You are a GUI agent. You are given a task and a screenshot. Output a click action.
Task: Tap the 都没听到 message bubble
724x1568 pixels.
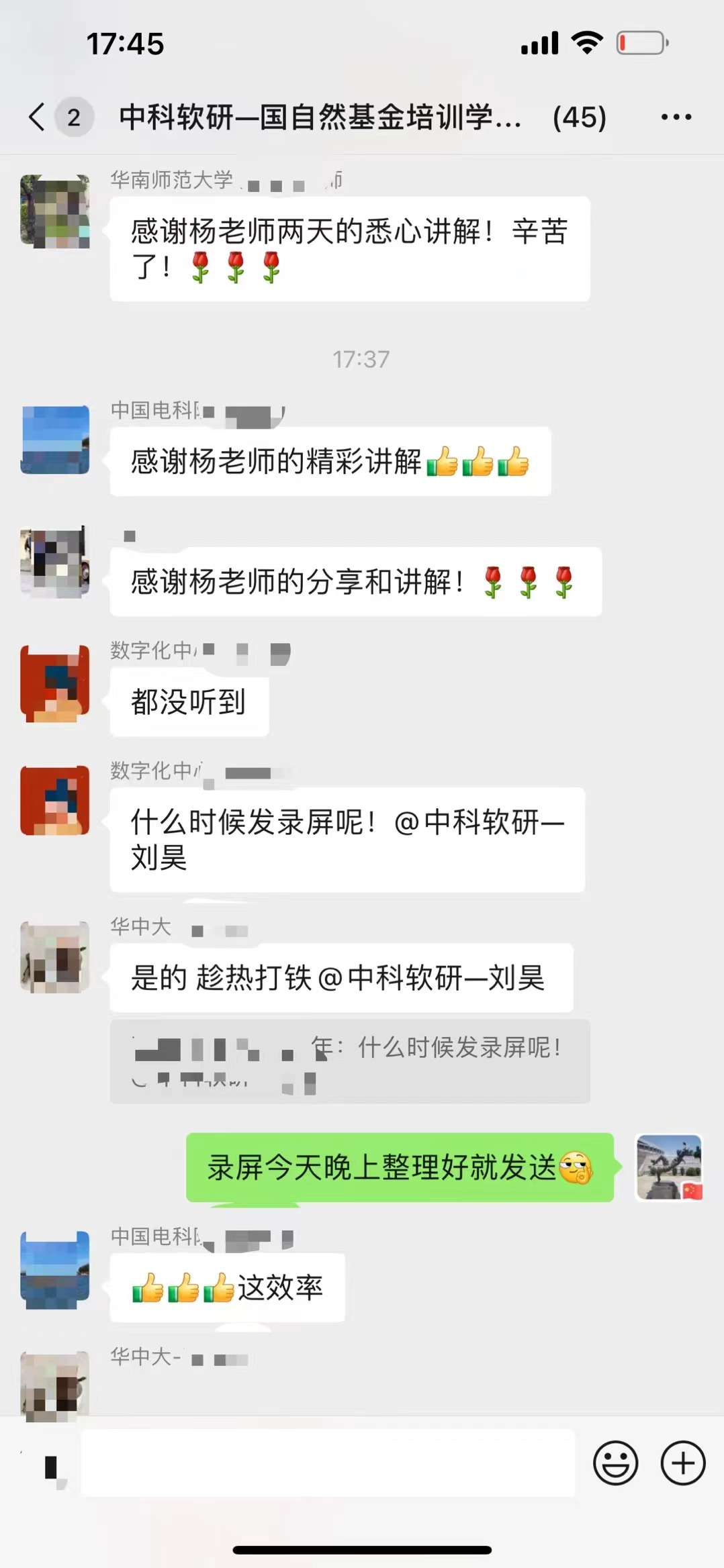189,702
